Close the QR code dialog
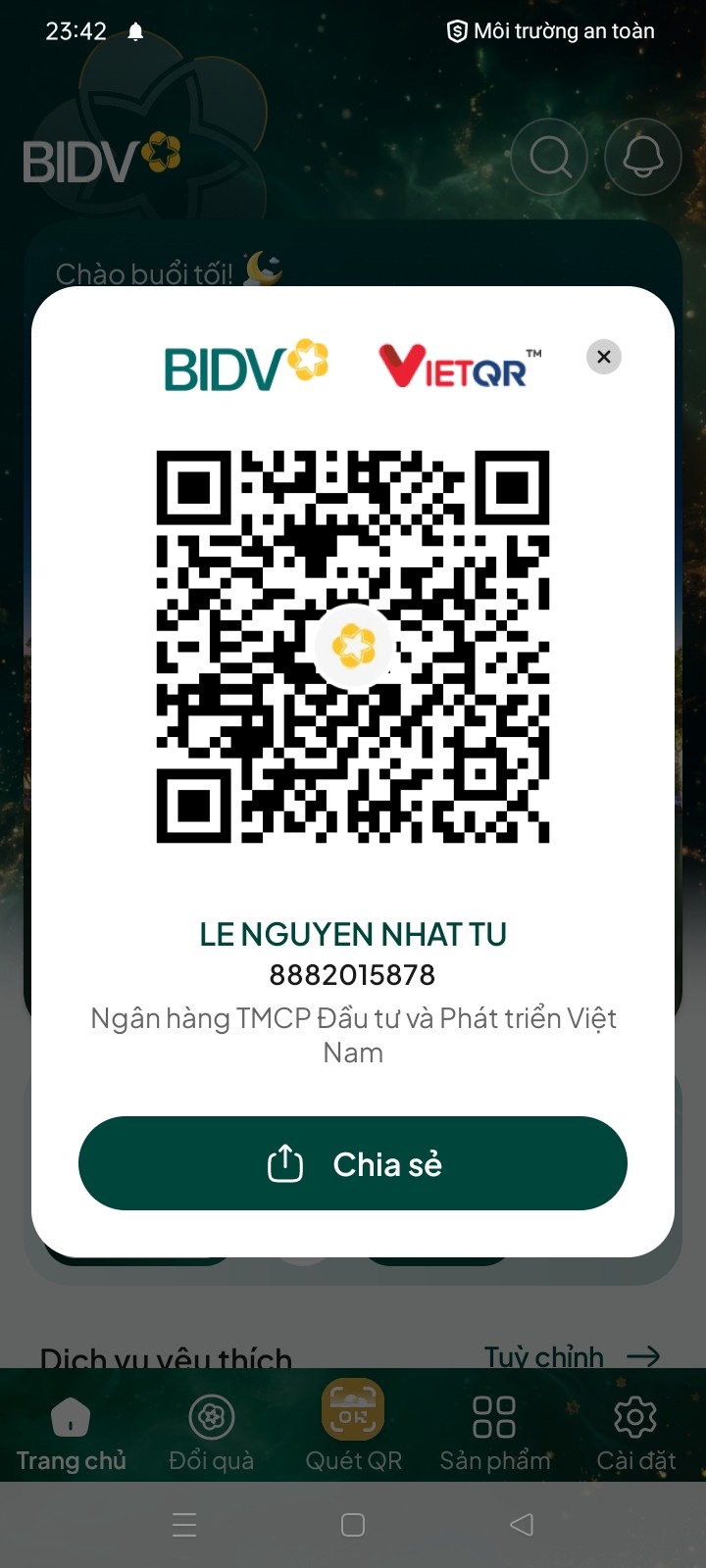 point(604,357)
